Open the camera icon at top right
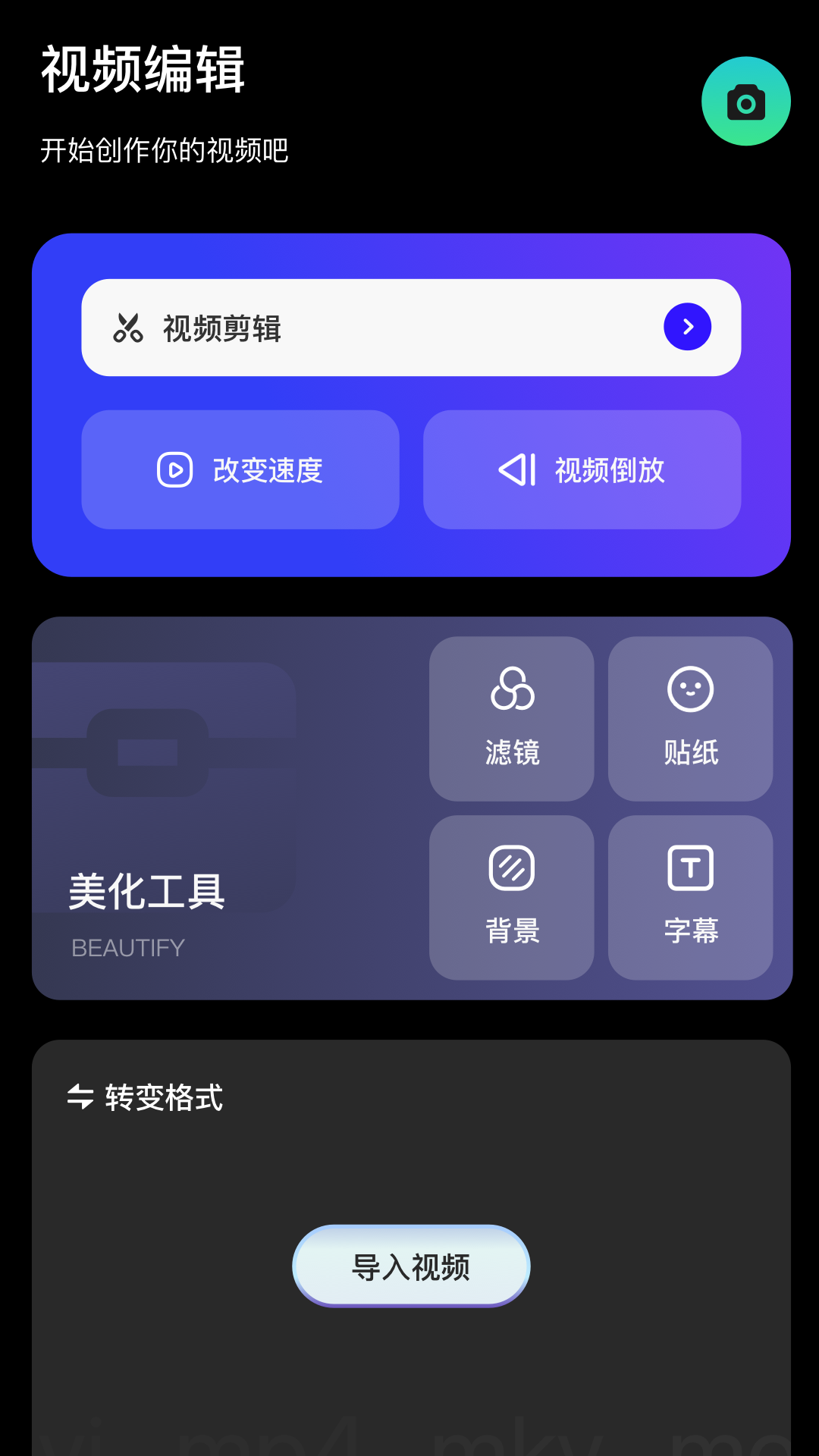Viewport: 819px width, 1456px height. (x=745, y=100)
